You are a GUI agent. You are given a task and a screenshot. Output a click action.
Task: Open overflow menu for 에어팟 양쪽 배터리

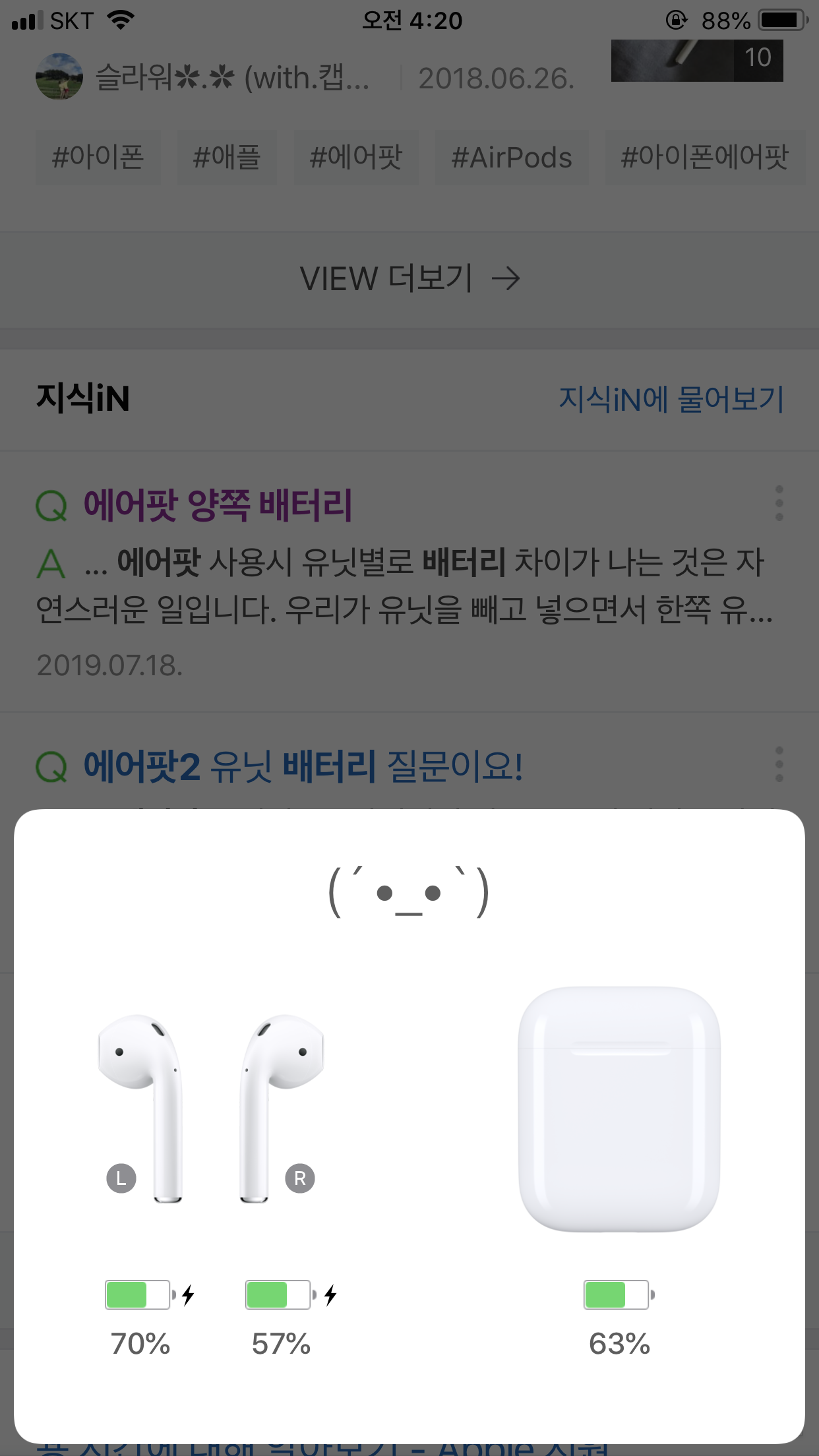tap(779, 504)
